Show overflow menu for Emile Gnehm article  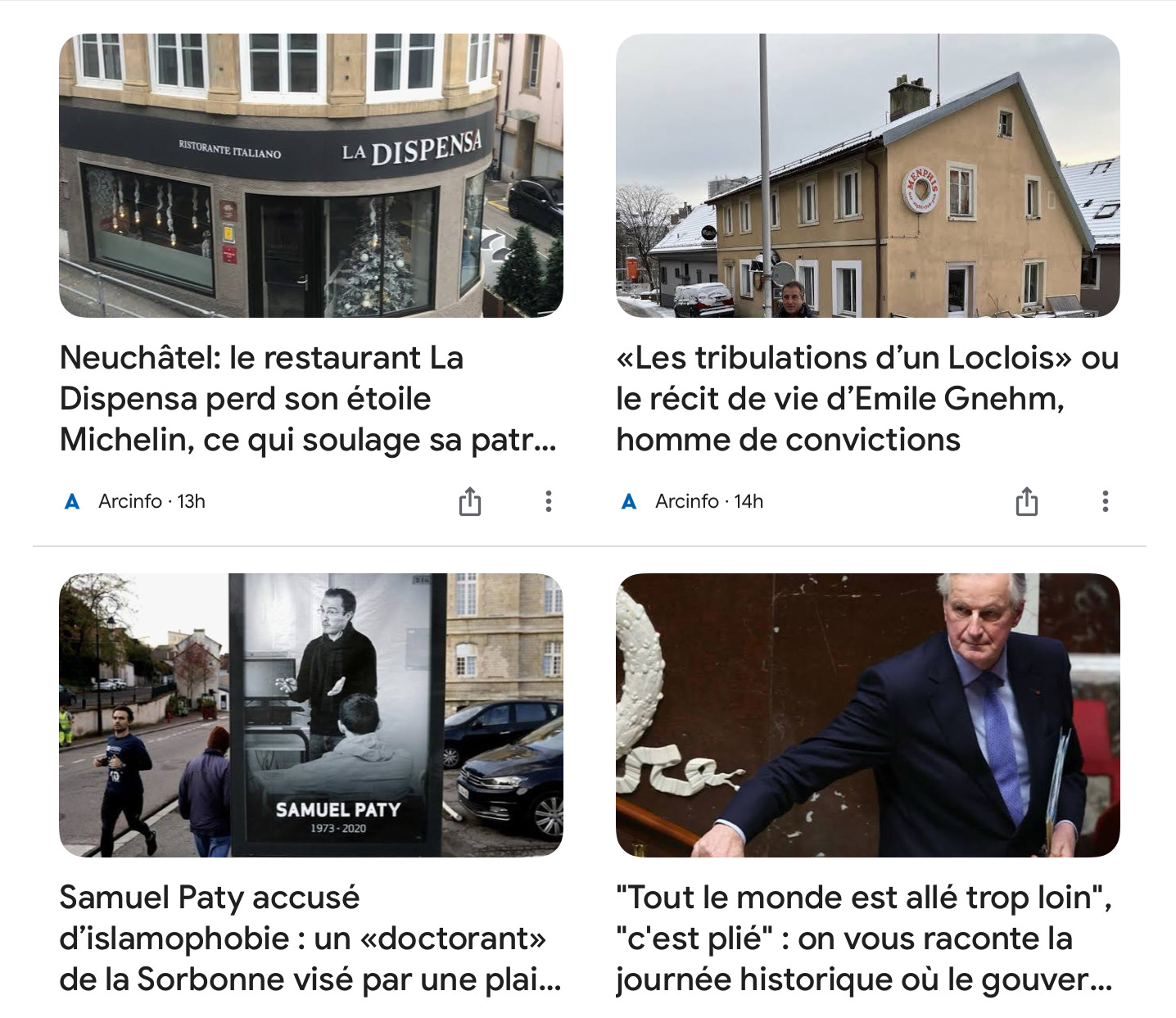coord(1106,501)
